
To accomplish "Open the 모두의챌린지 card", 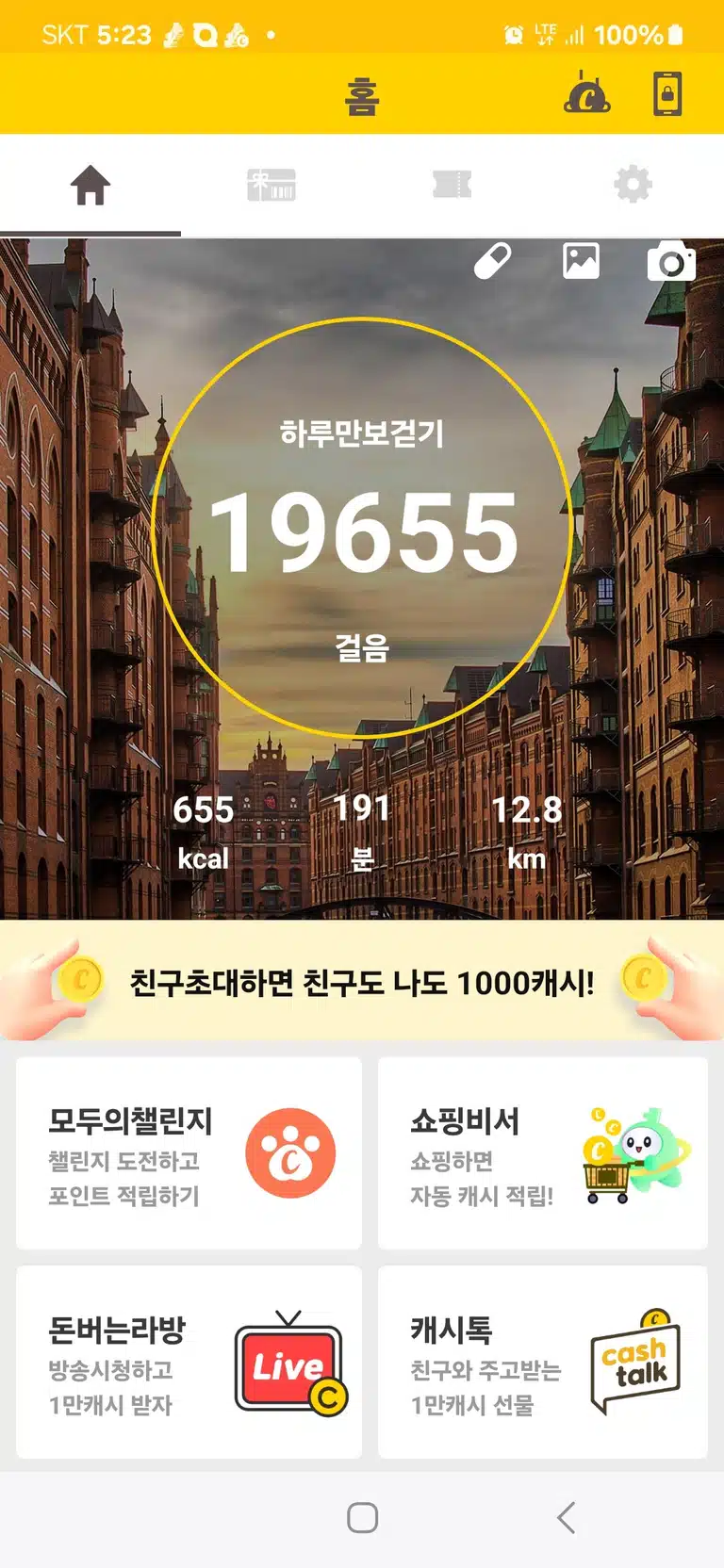I will [189, 1153].
